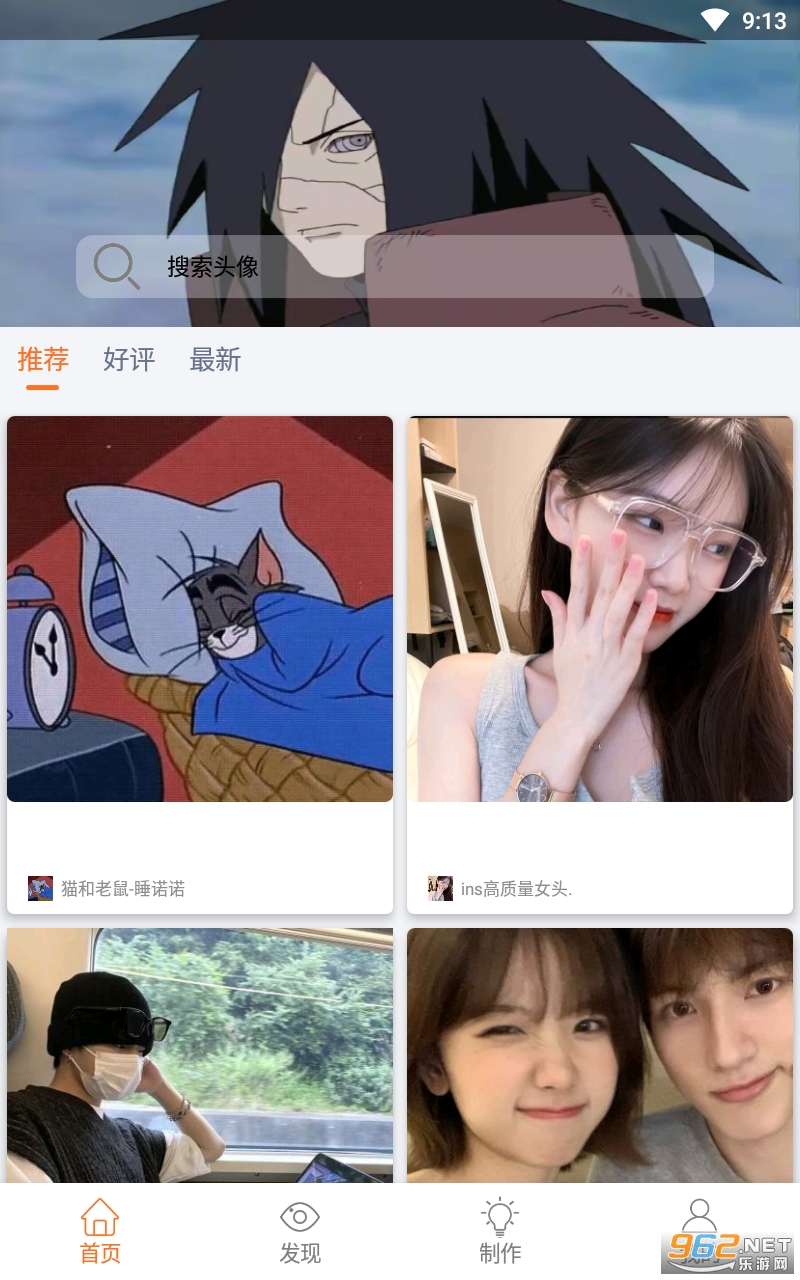This screenshot has height=1280, width=800.
Task: Go to the 发现 tab
Action: 300,1232
